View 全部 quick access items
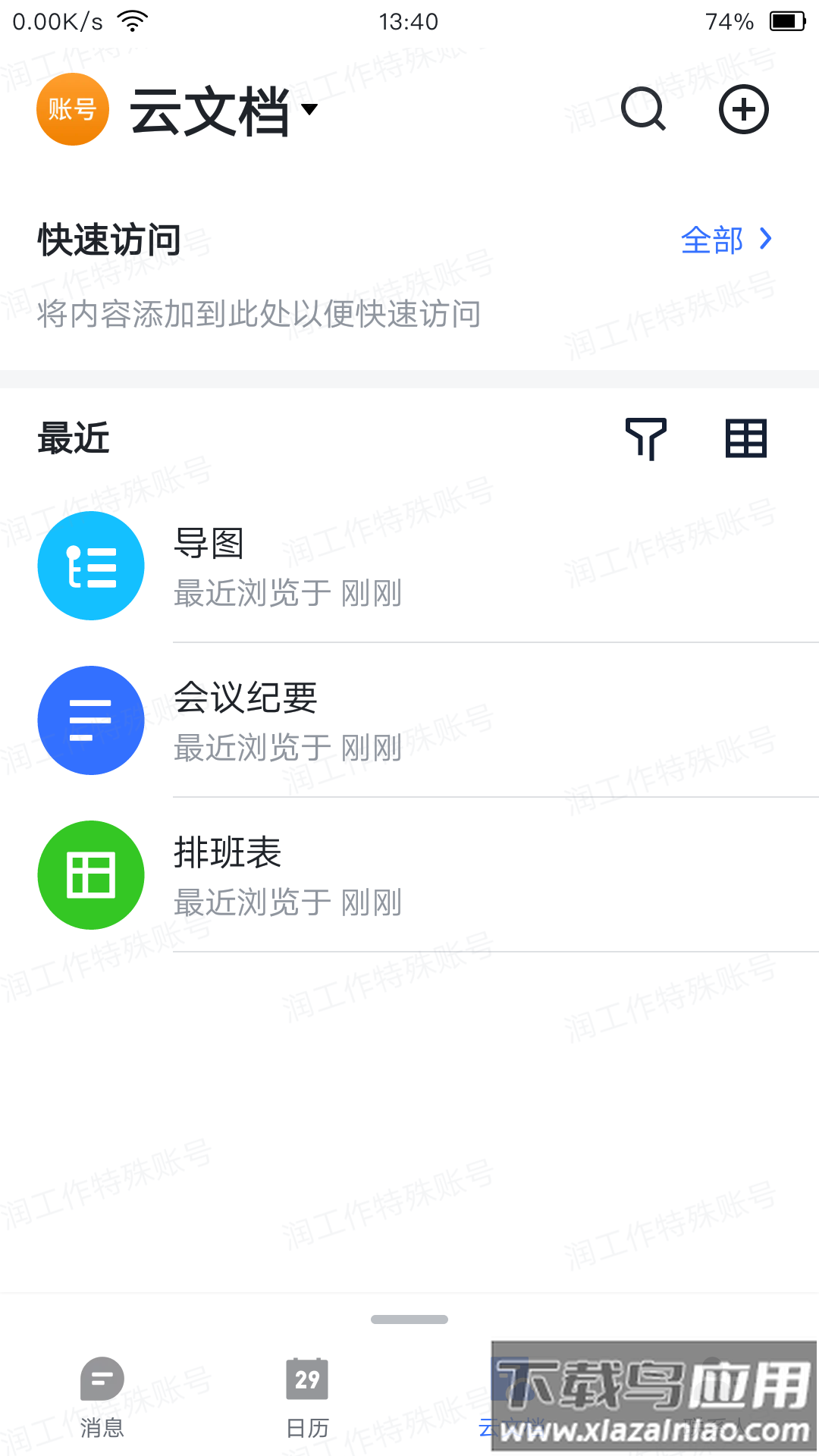Viewport: 819px width, 1456px height. [726, 240]
